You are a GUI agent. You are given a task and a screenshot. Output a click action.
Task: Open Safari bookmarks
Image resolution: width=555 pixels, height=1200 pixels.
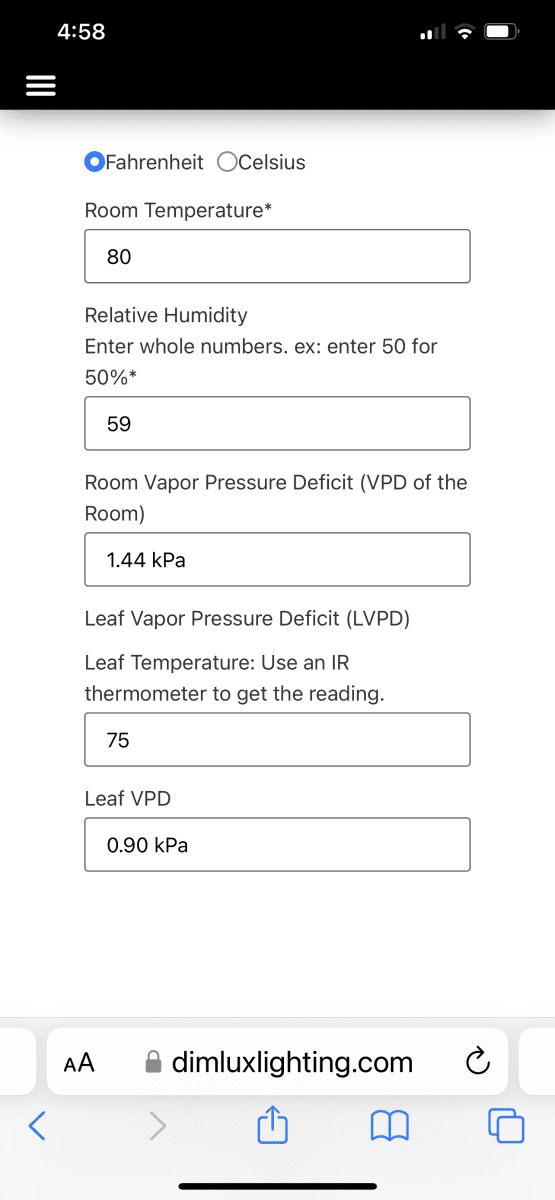coord(391,1127)
